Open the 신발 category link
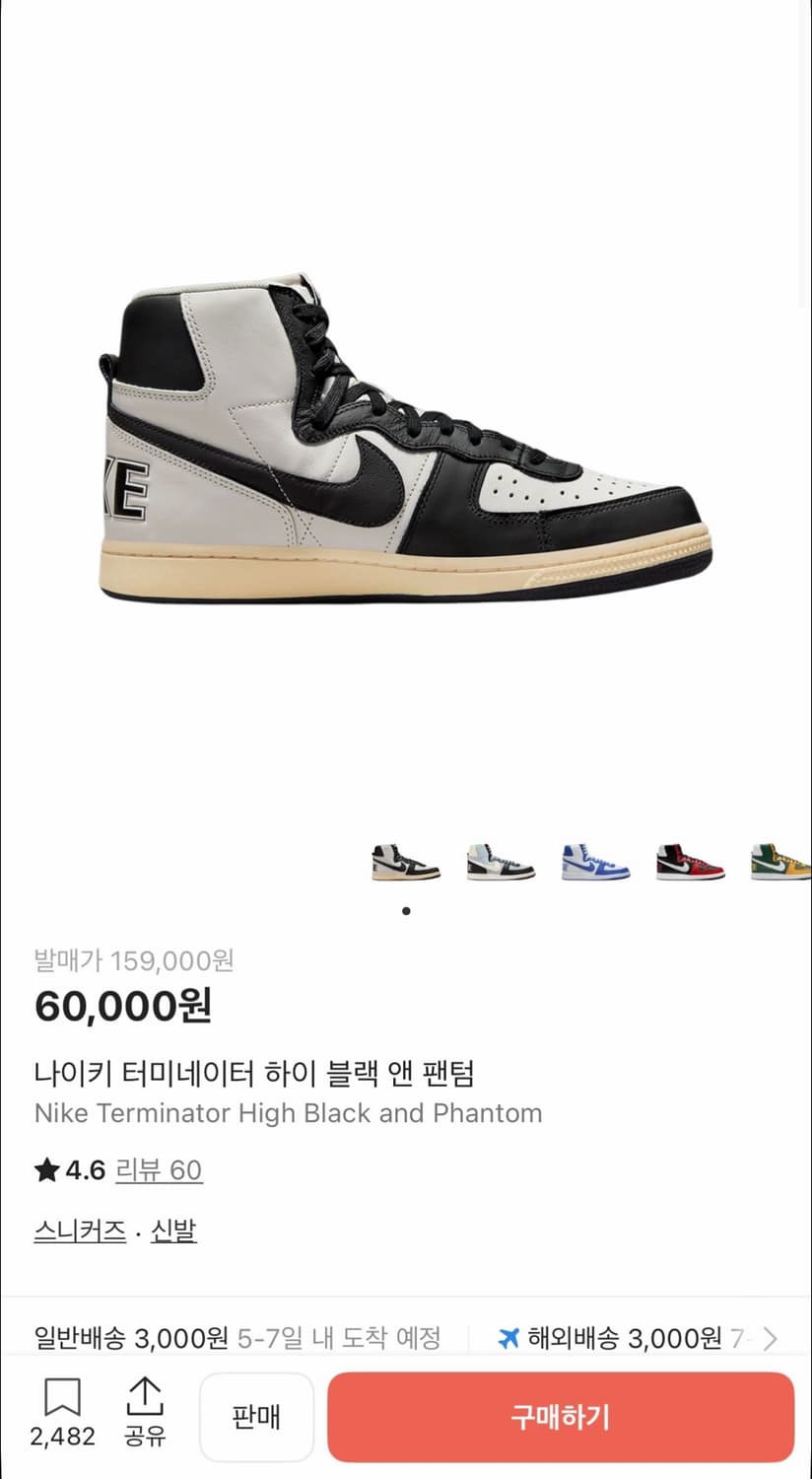812x1479 pixels. coord(173,1231)
